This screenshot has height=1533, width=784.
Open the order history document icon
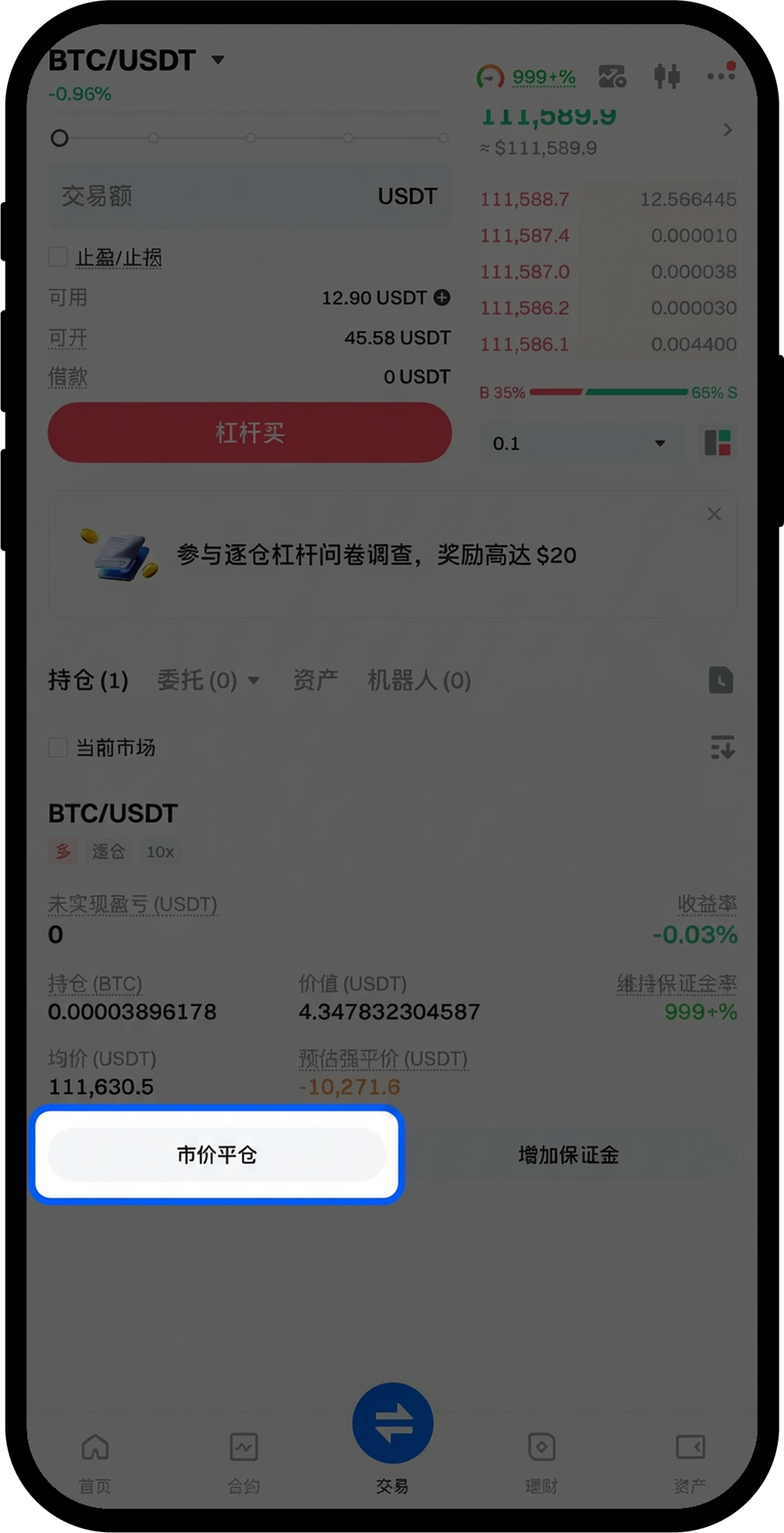tap(720, 680)
